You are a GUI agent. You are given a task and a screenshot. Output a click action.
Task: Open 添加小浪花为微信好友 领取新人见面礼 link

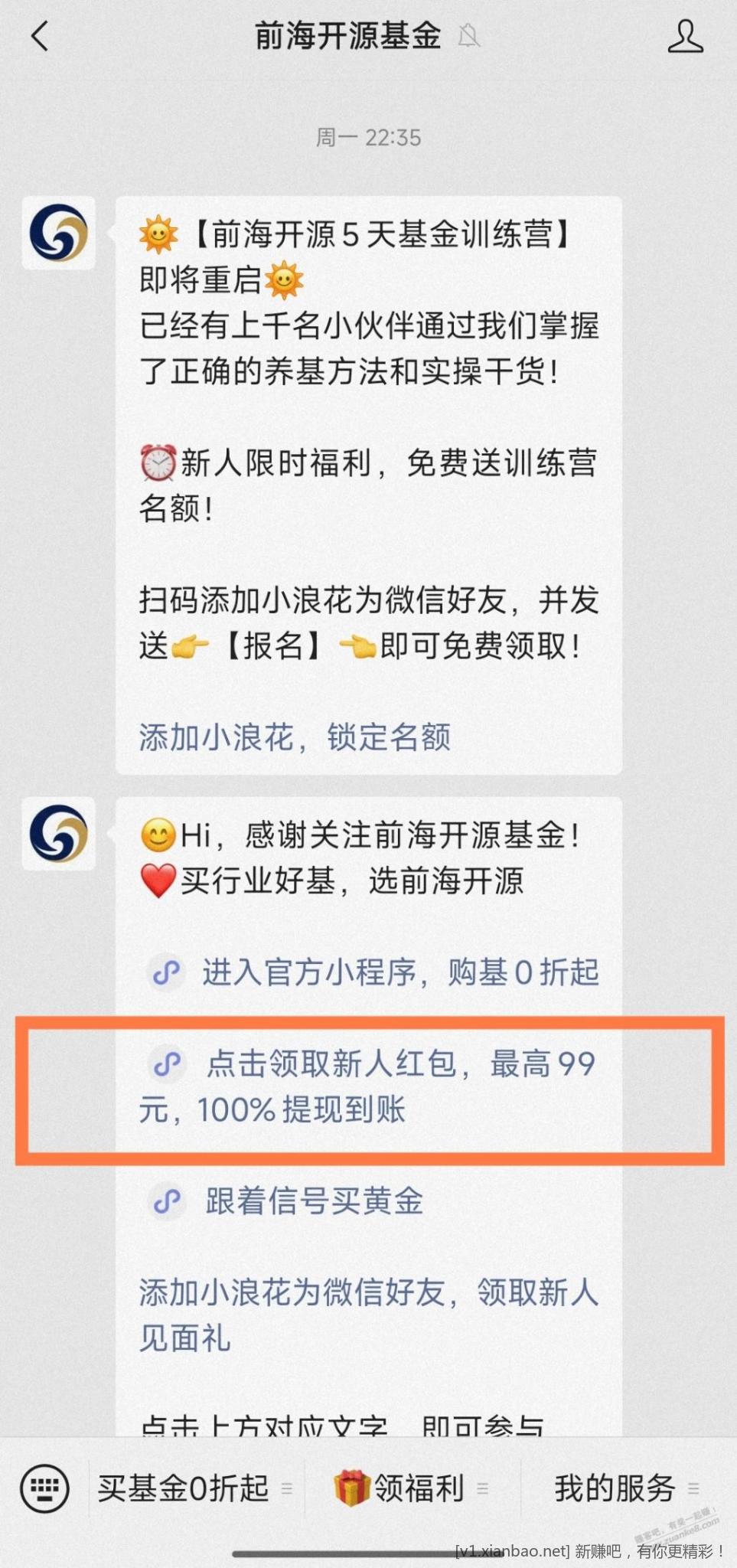[x=367, y=1315]
